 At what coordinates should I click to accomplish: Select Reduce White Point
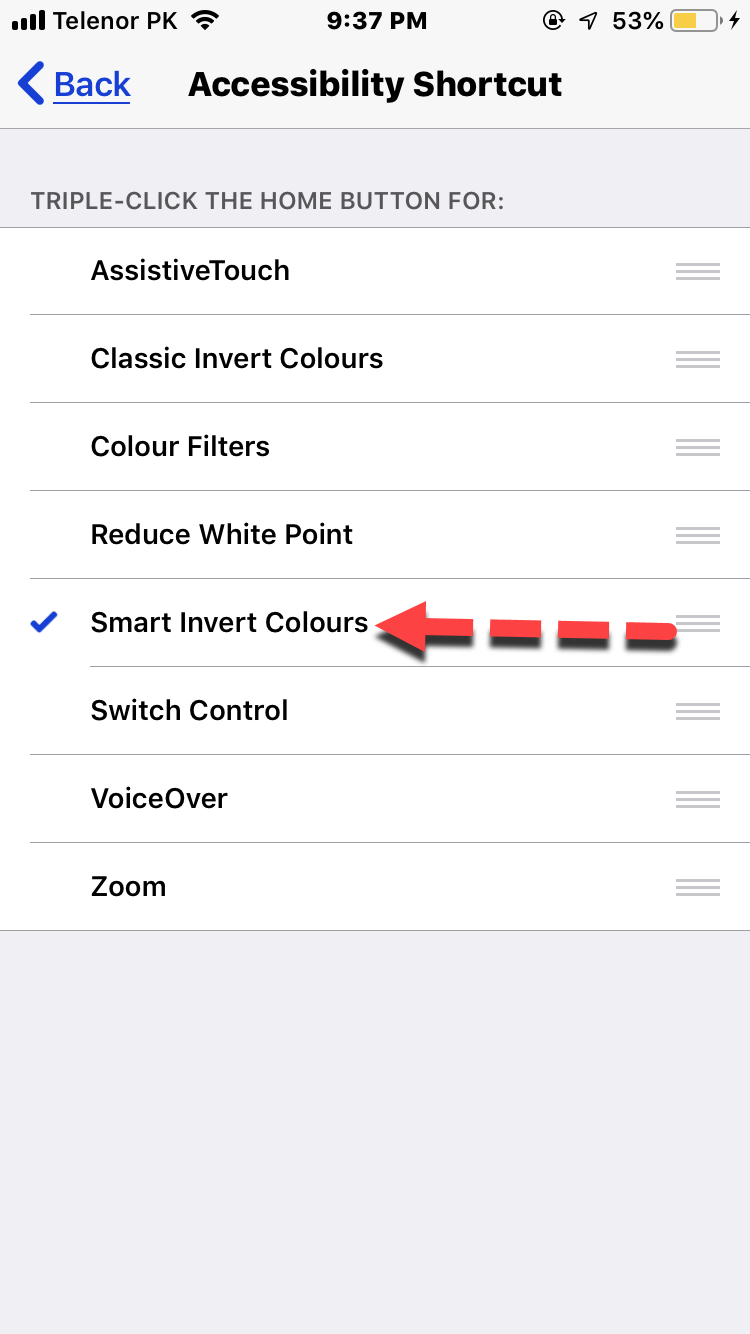coord(221,535)
